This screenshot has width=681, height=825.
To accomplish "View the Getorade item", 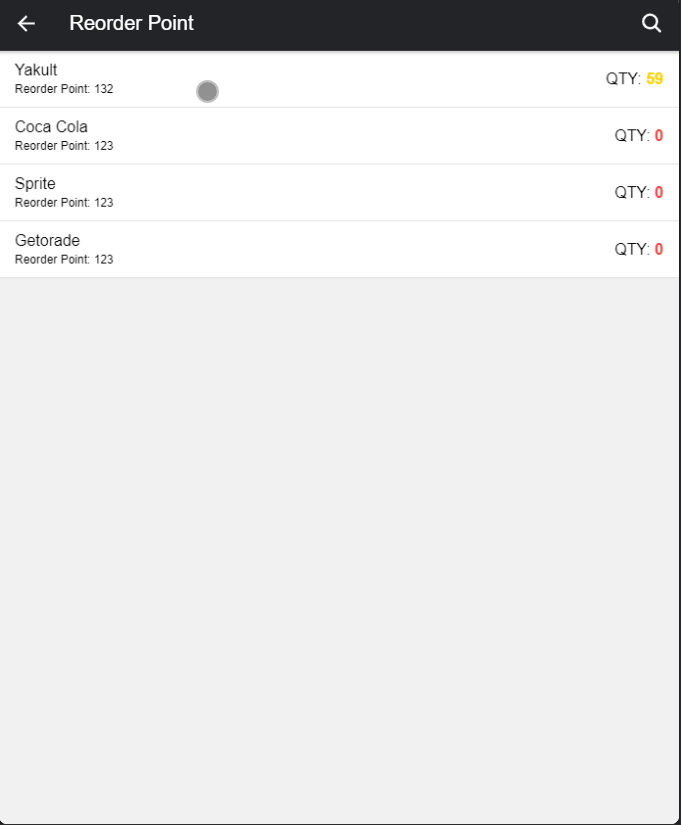I will (x=340, y=249).
